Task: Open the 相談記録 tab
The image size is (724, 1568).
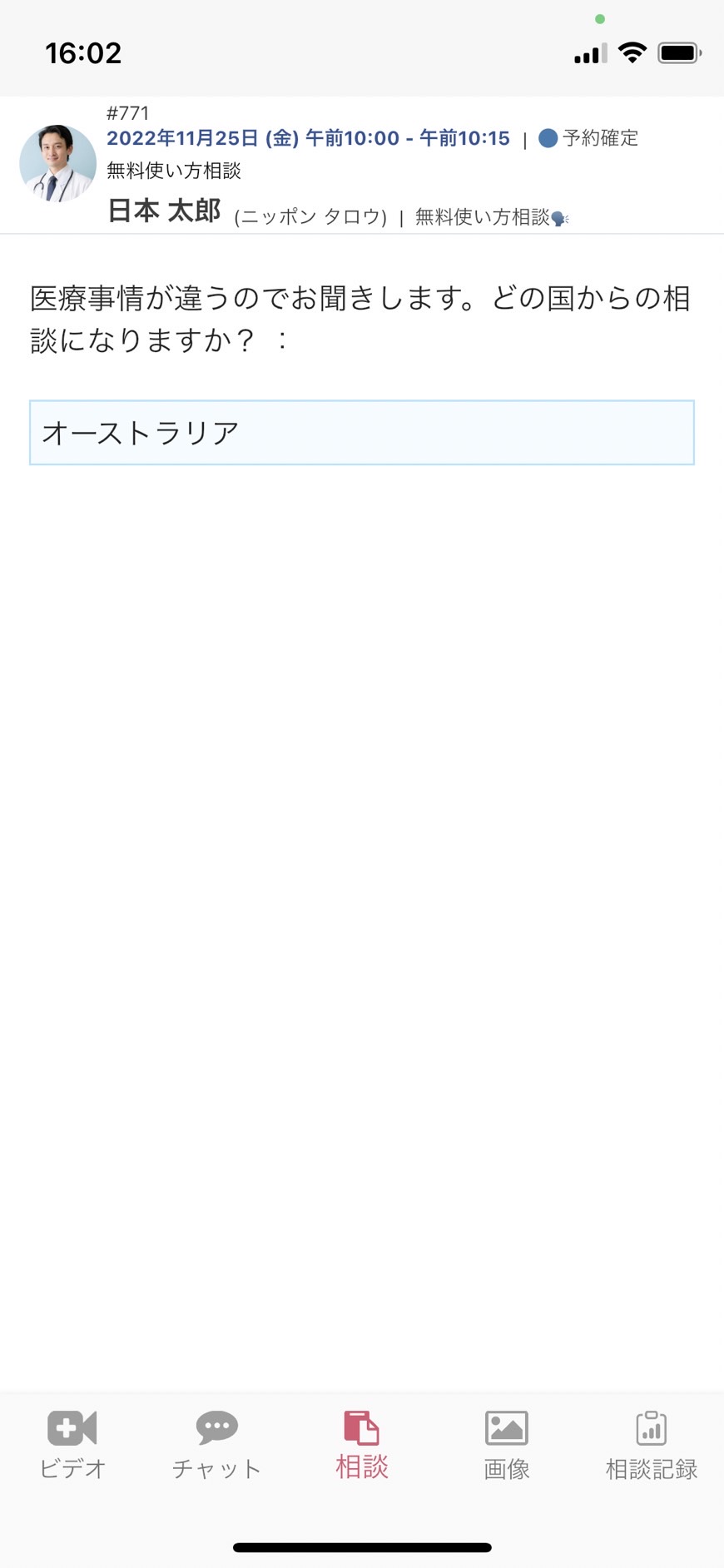Action: [651, 1444]
